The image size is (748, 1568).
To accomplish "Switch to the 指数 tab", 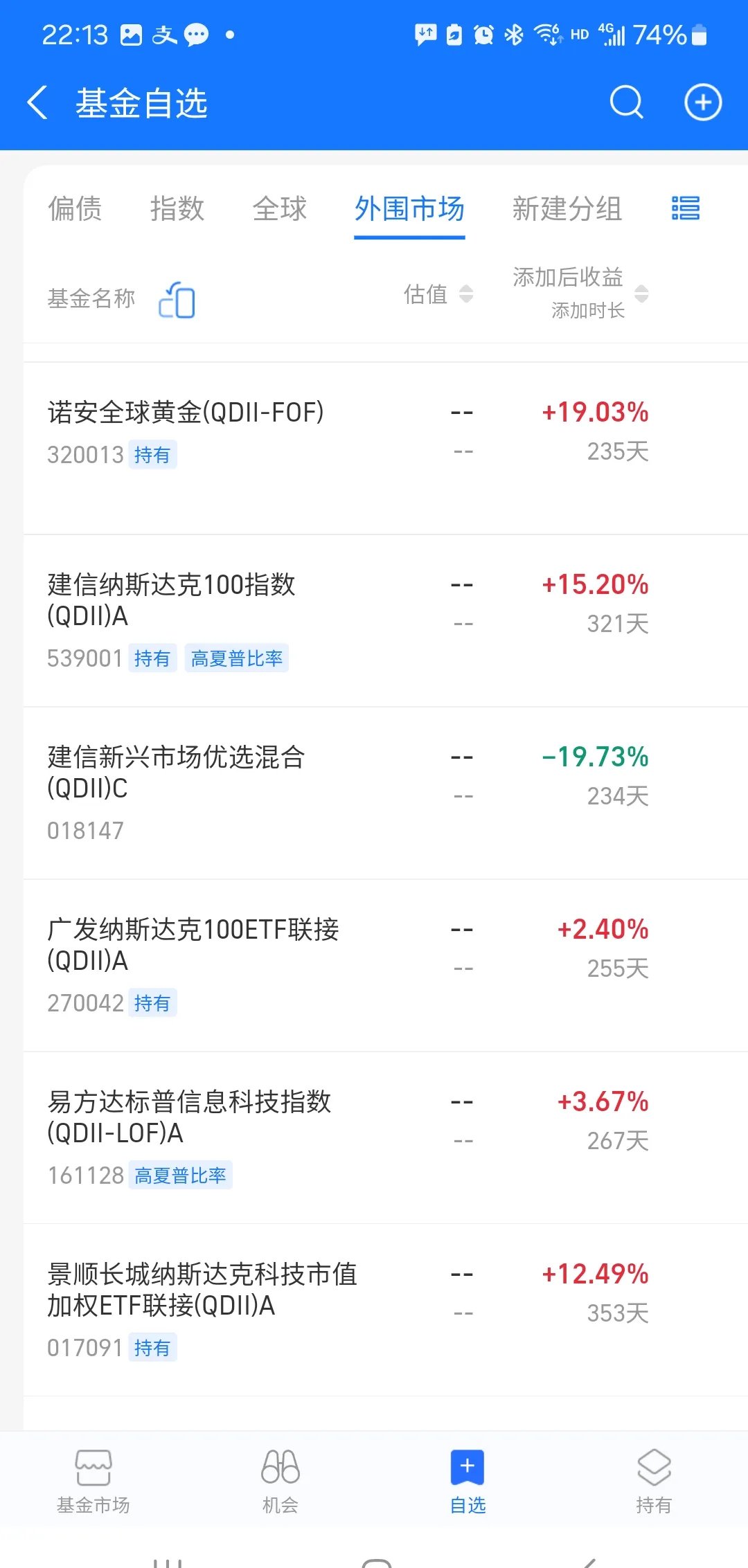I will [x=177, y=210].
